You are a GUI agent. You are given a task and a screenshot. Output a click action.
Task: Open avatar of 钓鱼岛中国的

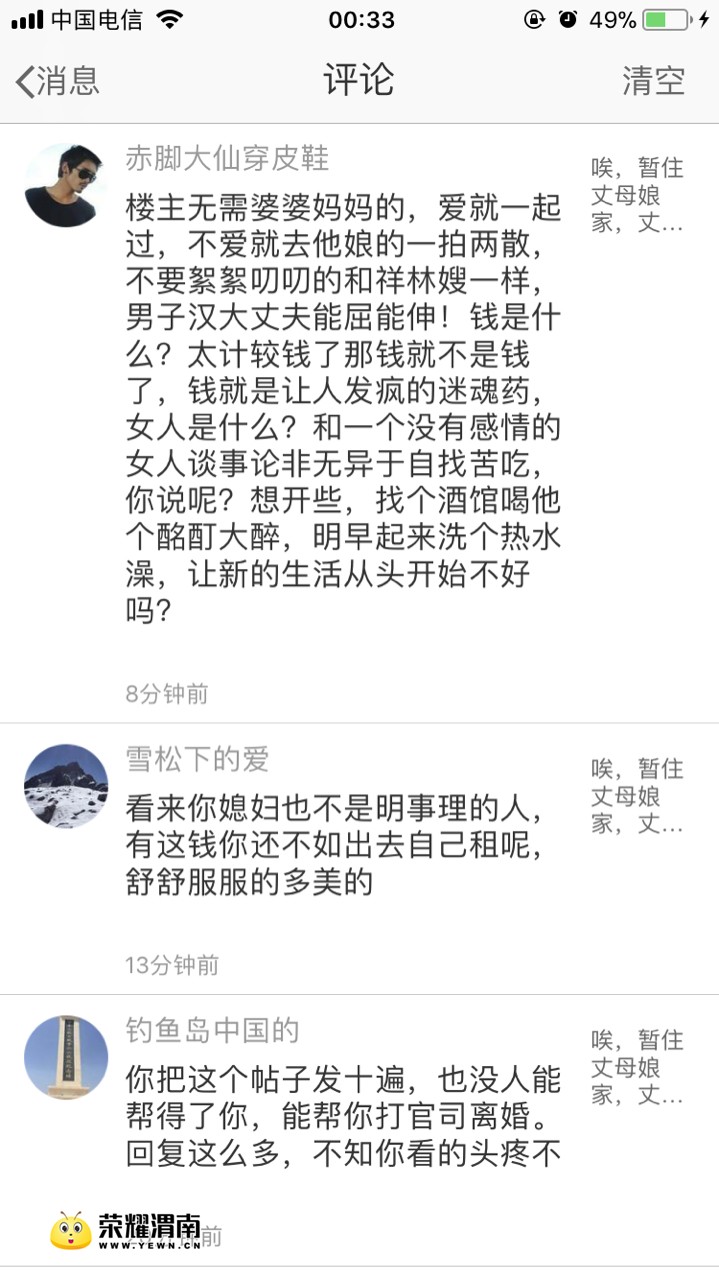coord(66,1058)
